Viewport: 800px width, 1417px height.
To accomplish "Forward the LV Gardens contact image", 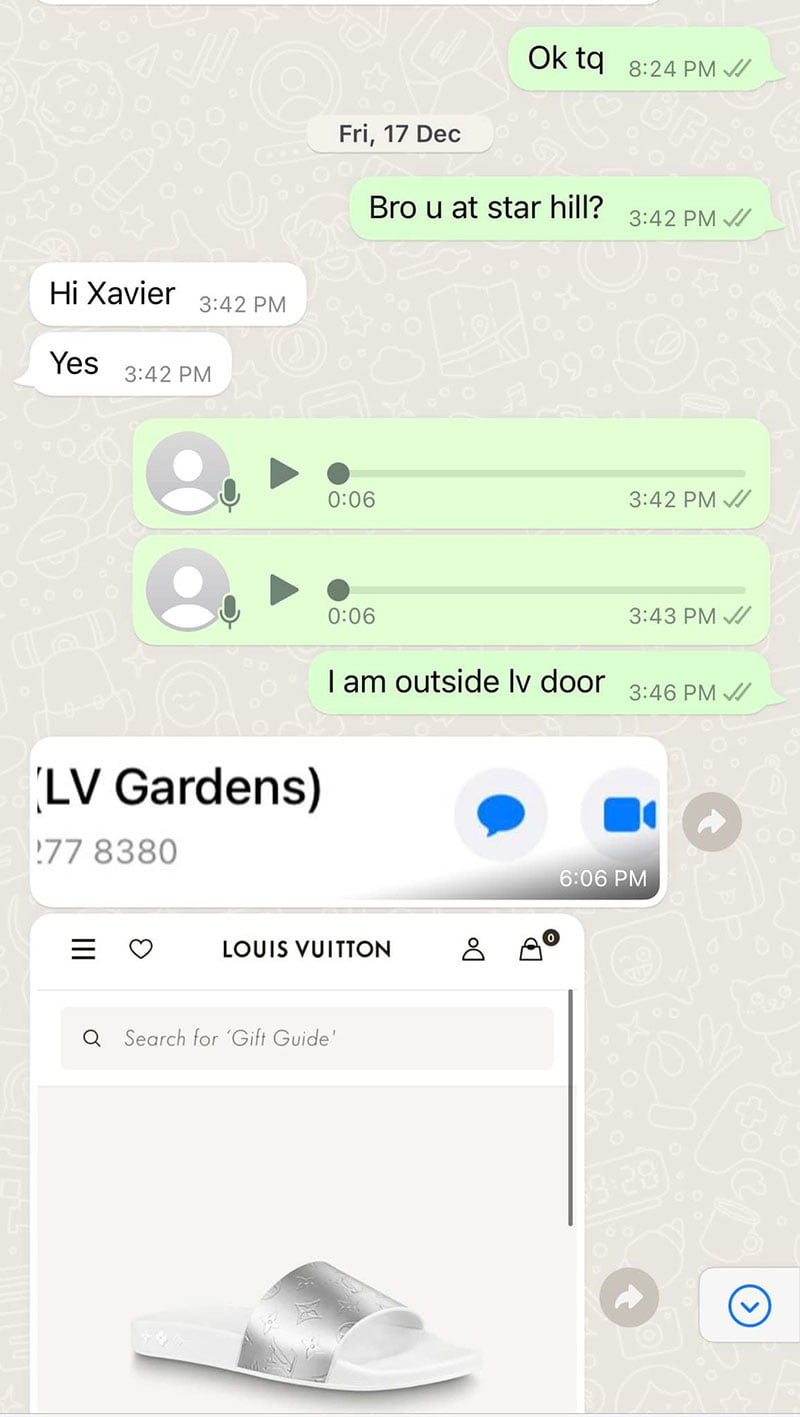I will (711, 823).
